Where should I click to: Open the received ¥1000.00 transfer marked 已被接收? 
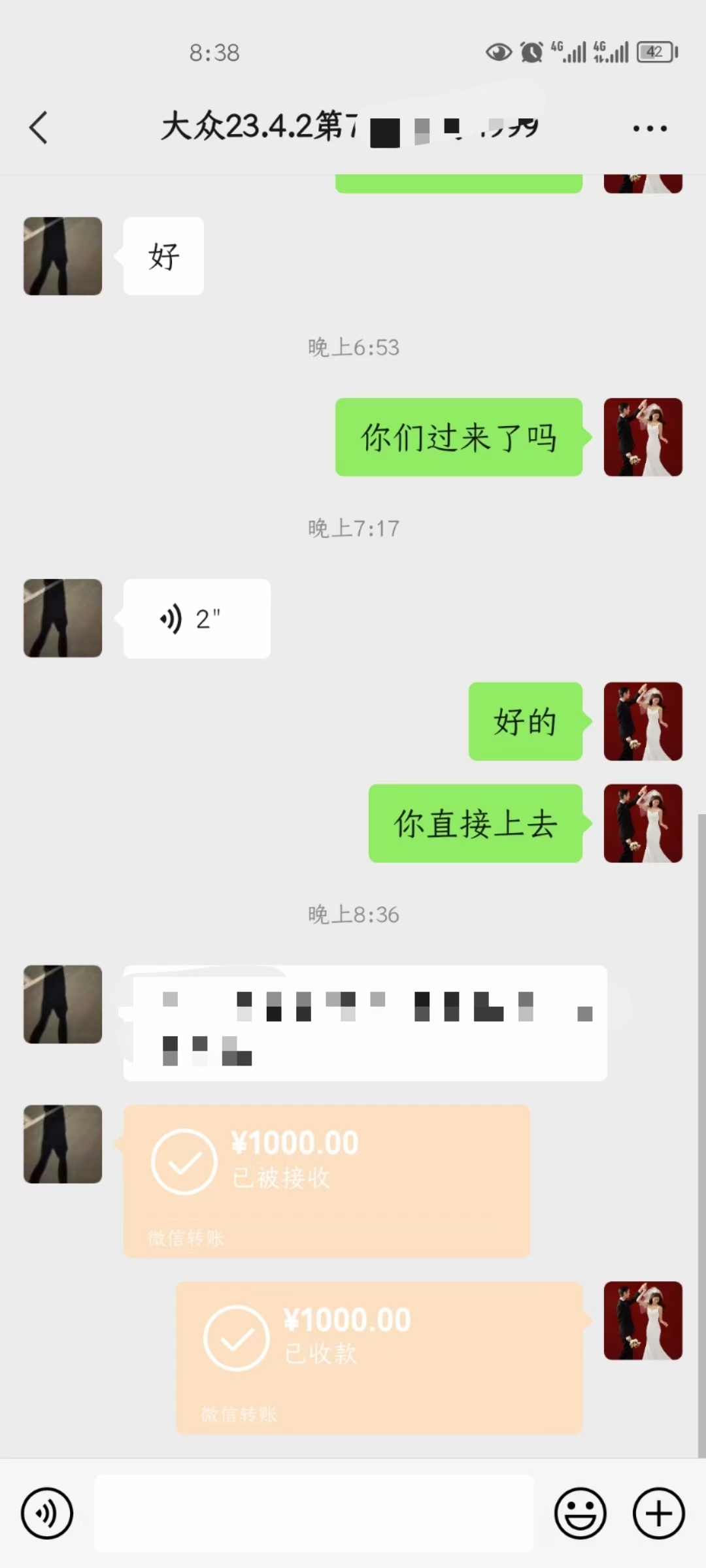click(x=326, y=1181)
